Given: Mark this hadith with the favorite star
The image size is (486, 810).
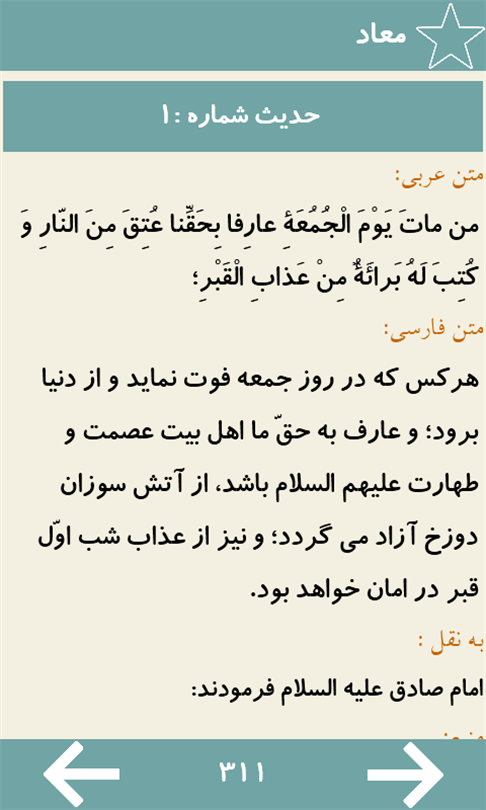Looking at the screenshot, I should [450, 36].
